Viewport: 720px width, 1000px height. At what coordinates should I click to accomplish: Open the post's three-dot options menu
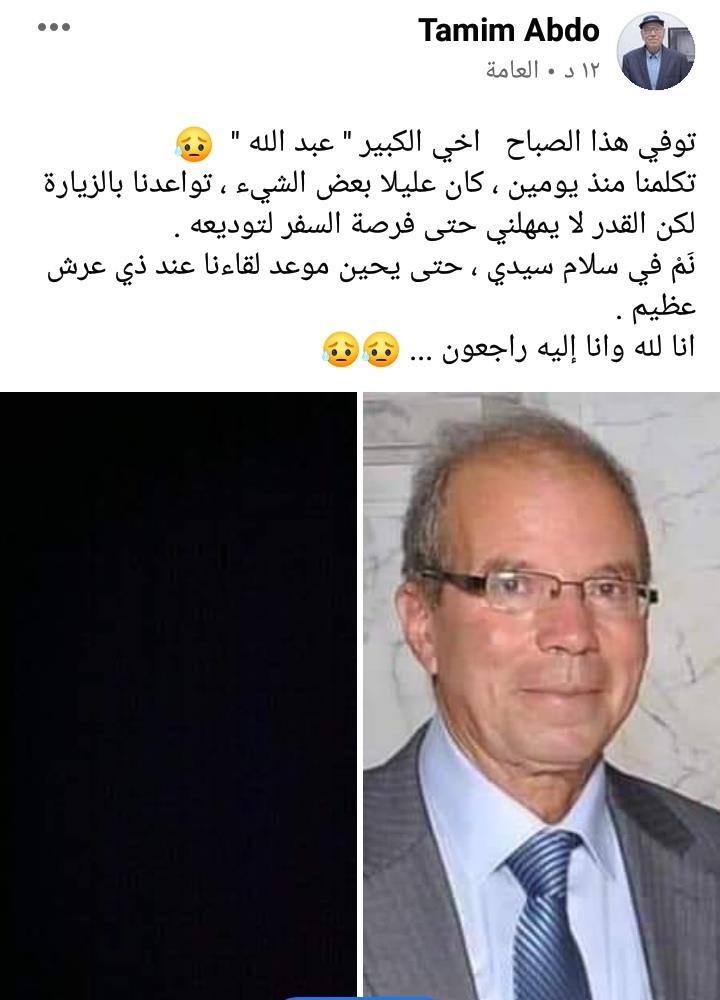click(x=54, y=28)
